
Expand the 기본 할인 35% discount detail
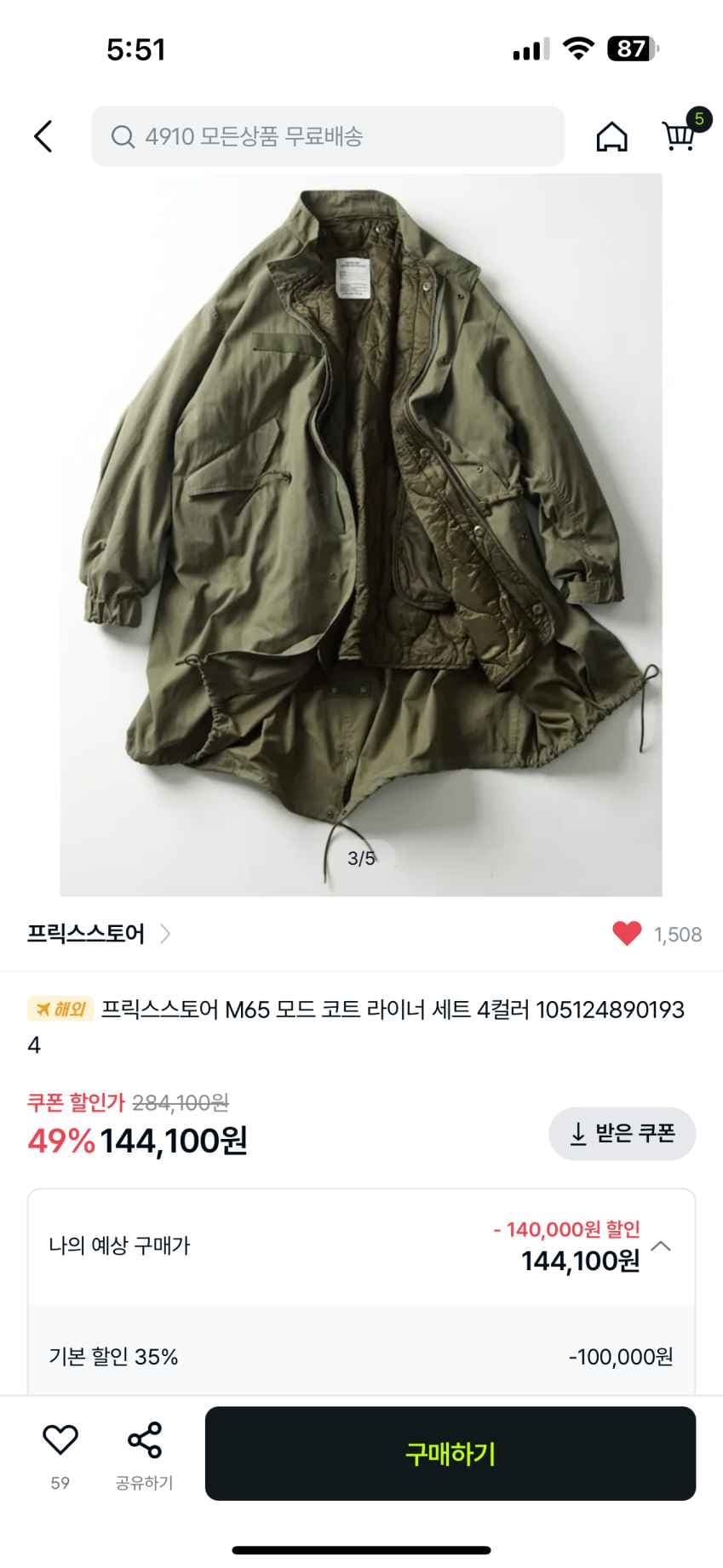coord(361,1358)
